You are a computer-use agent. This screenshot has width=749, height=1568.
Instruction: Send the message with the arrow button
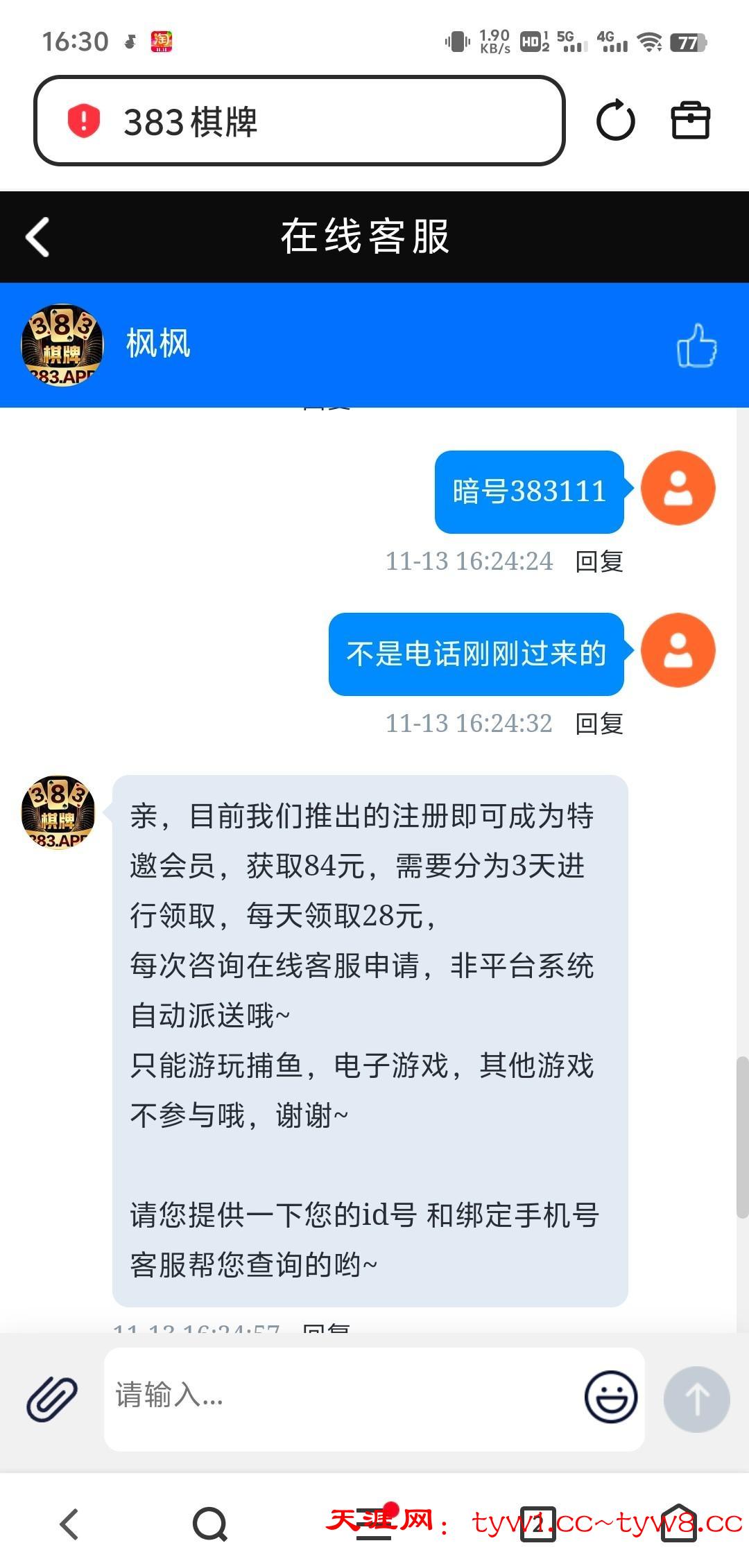tap(696, 1399)
